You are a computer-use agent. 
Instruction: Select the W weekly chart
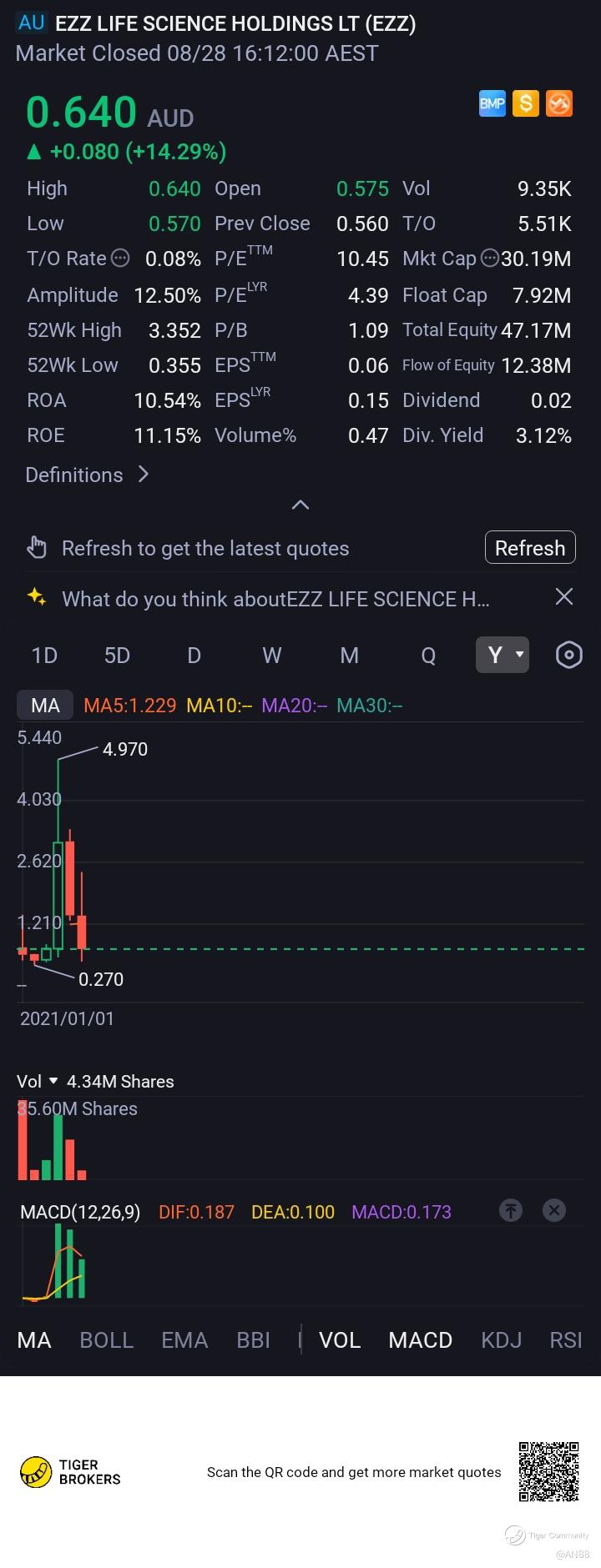[272, 656]
